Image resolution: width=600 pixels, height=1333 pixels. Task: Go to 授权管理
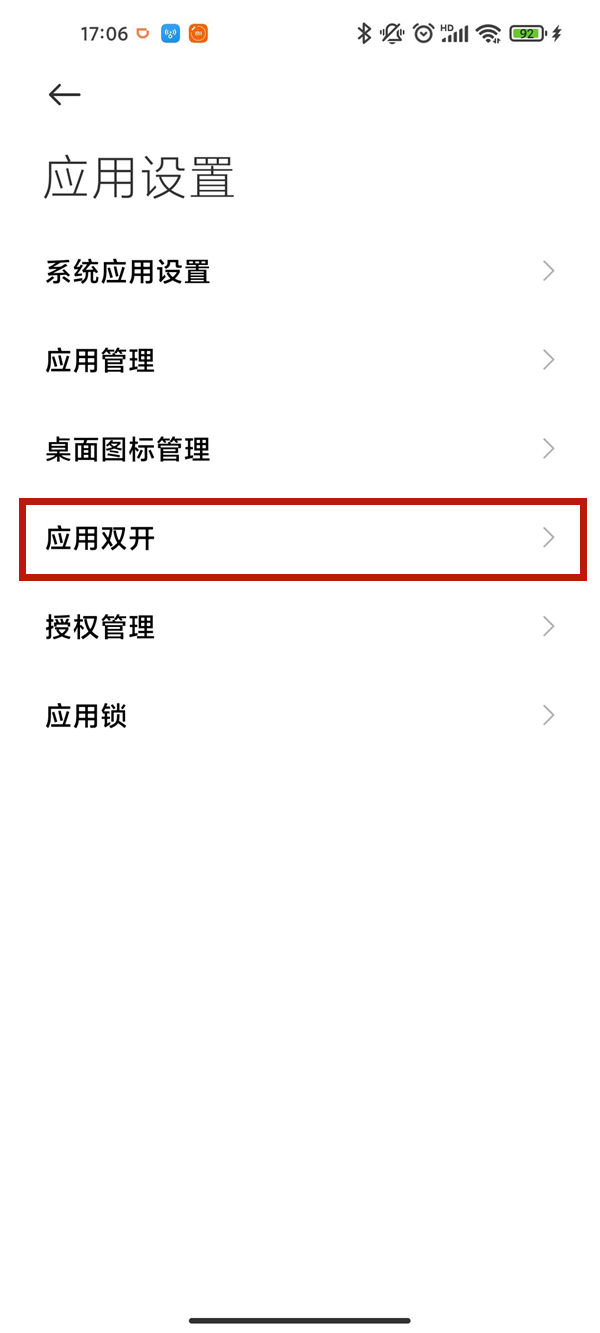tap(300, 628)
